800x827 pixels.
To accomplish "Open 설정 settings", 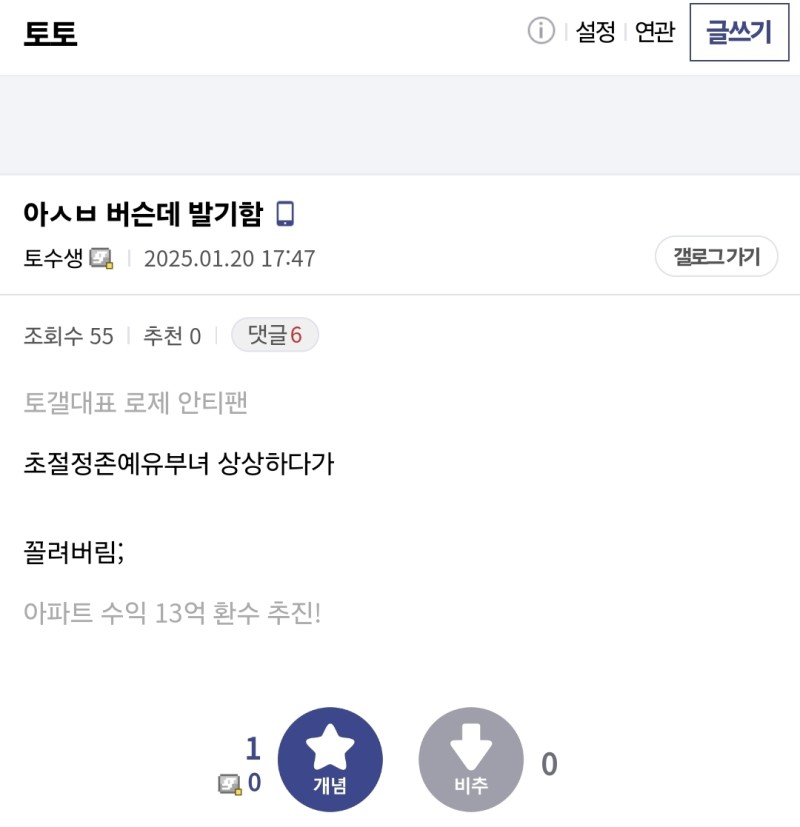I will point(595,32).
